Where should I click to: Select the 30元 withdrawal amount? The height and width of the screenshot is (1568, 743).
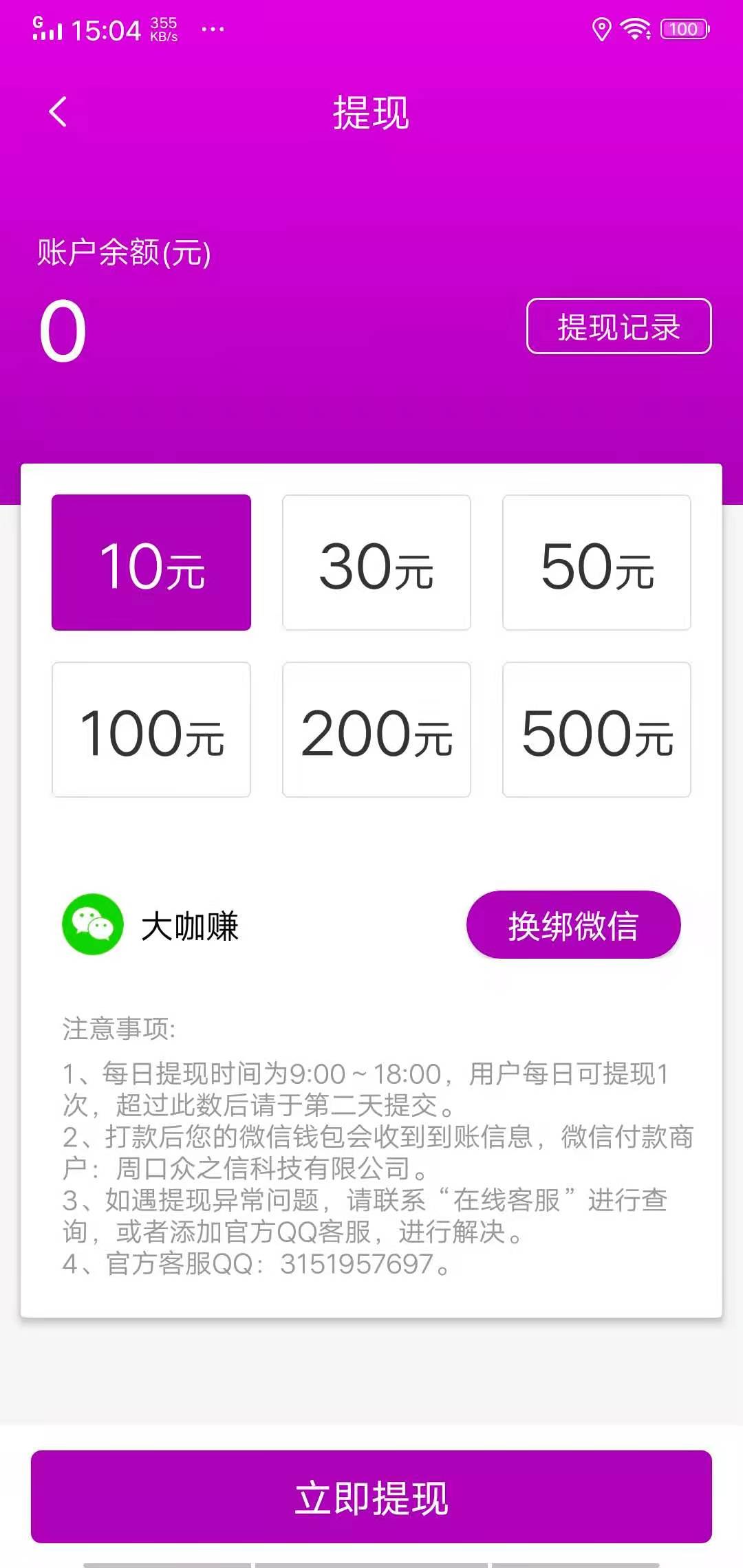coord(376,563)
